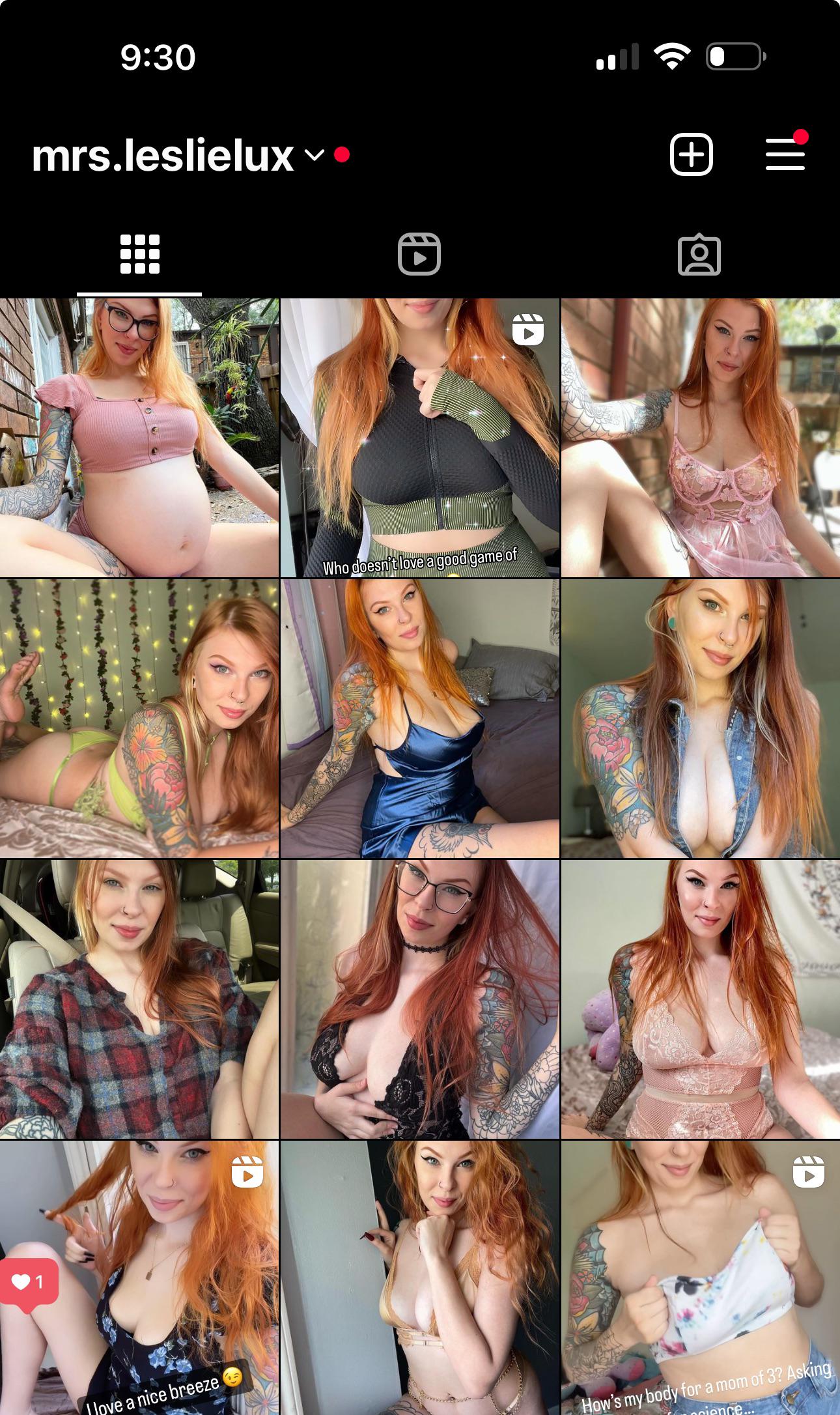Open the post with fairy lights background
Viewport: 840px width, 1415px height.
click(x=139, y=718)
